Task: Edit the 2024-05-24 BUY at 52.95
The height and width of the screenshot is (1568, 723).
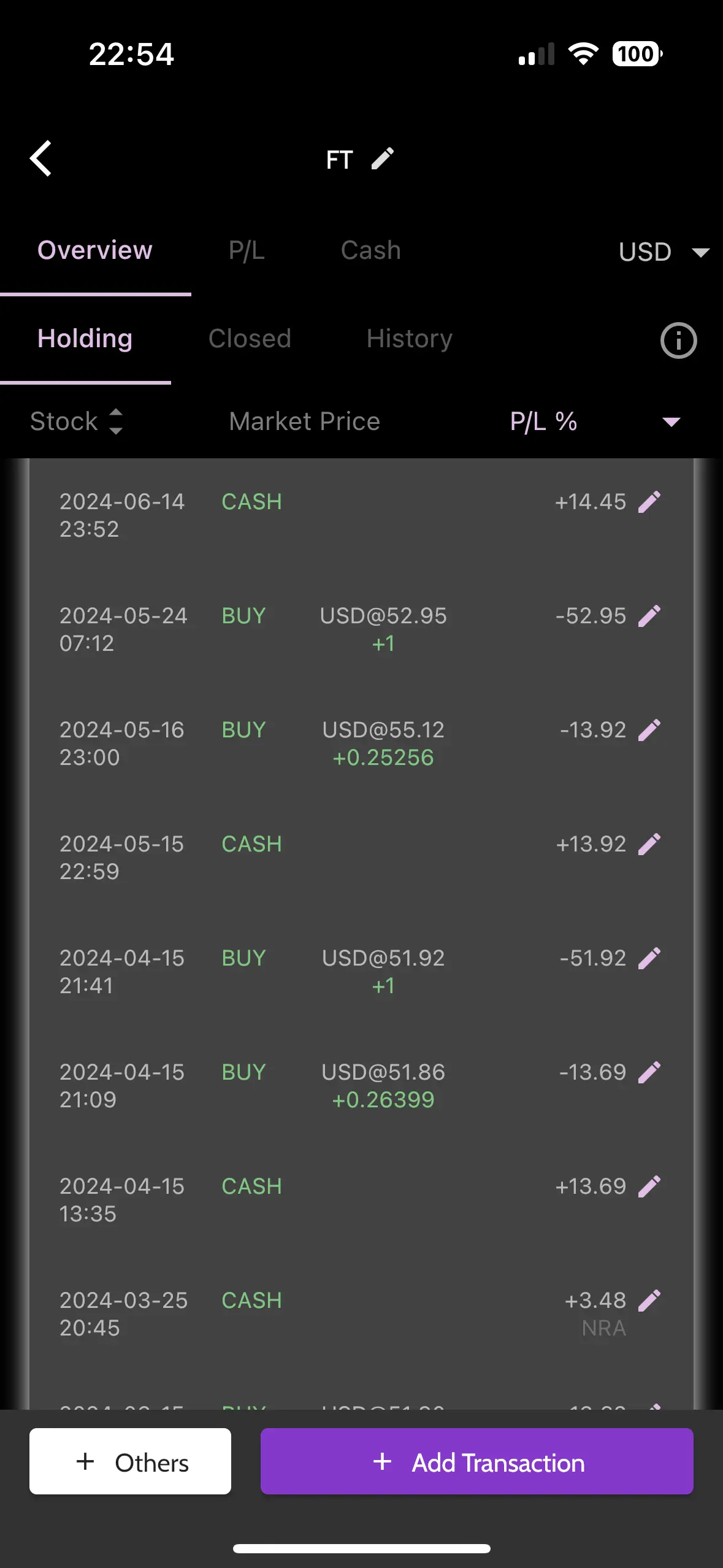Action: click(x=649, y=616)
